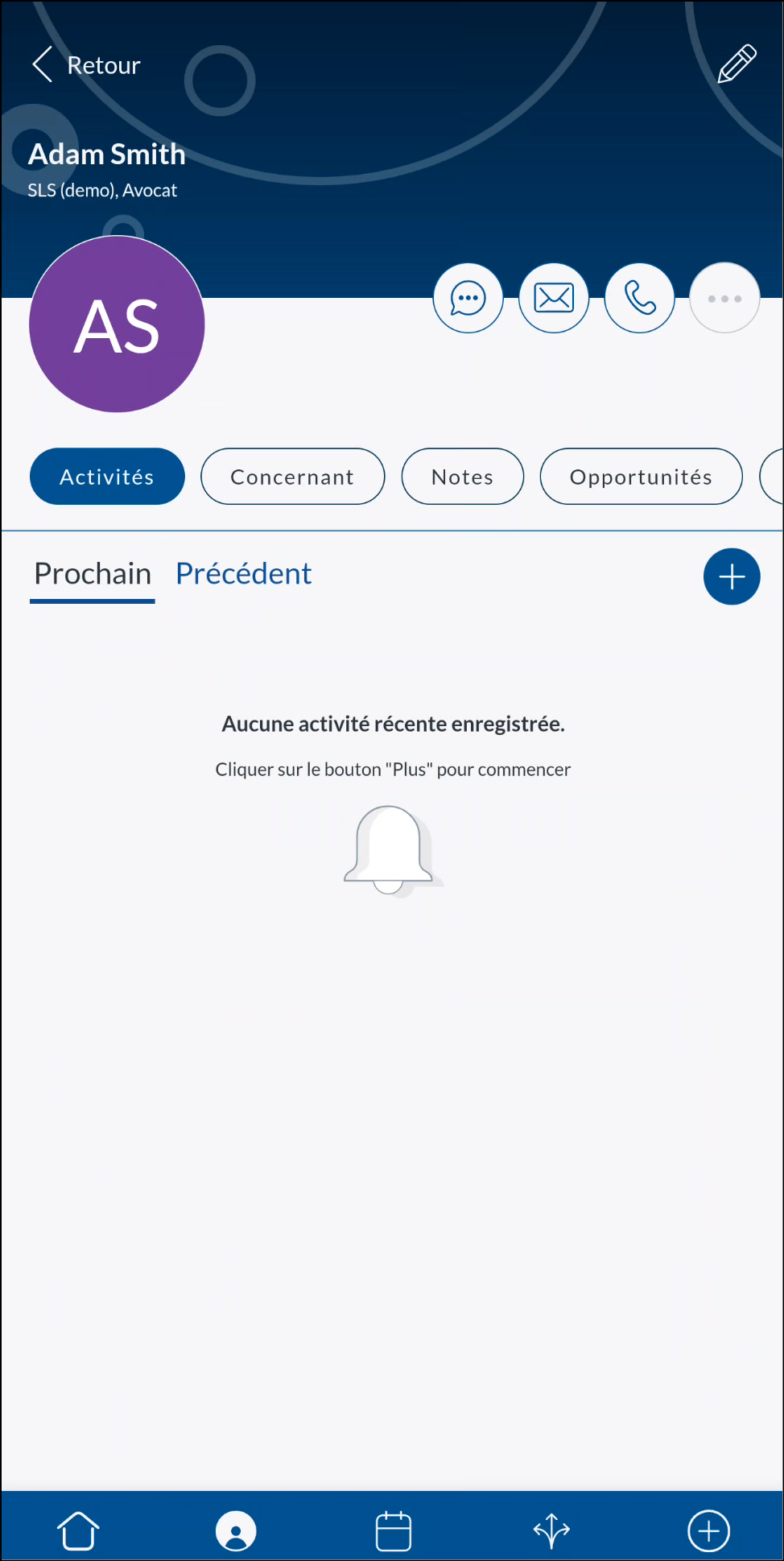Start a call using the phone icon

(639, 297)
